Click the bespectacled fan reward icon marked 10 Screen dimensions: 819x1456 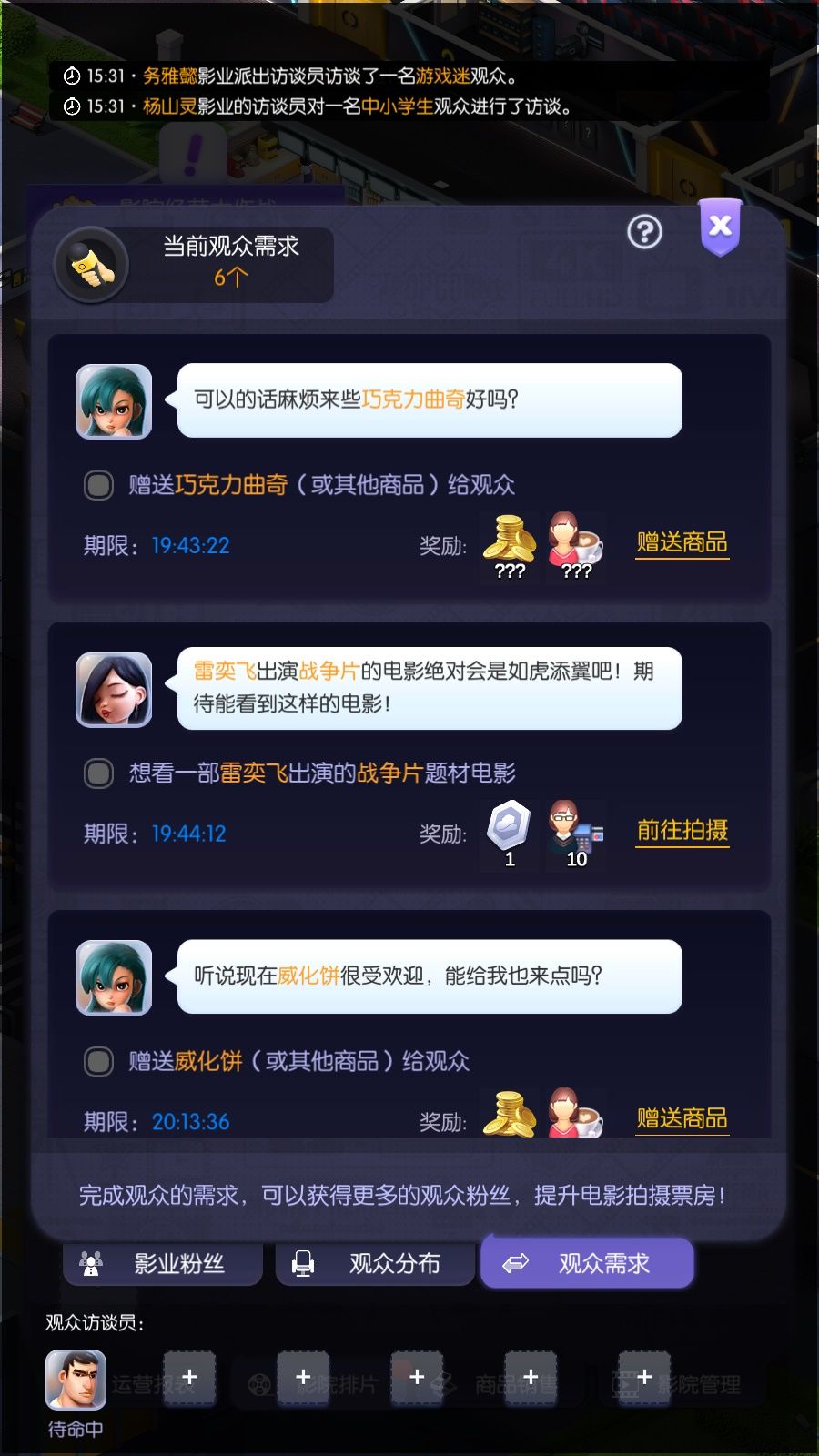(x=576, y=826)
